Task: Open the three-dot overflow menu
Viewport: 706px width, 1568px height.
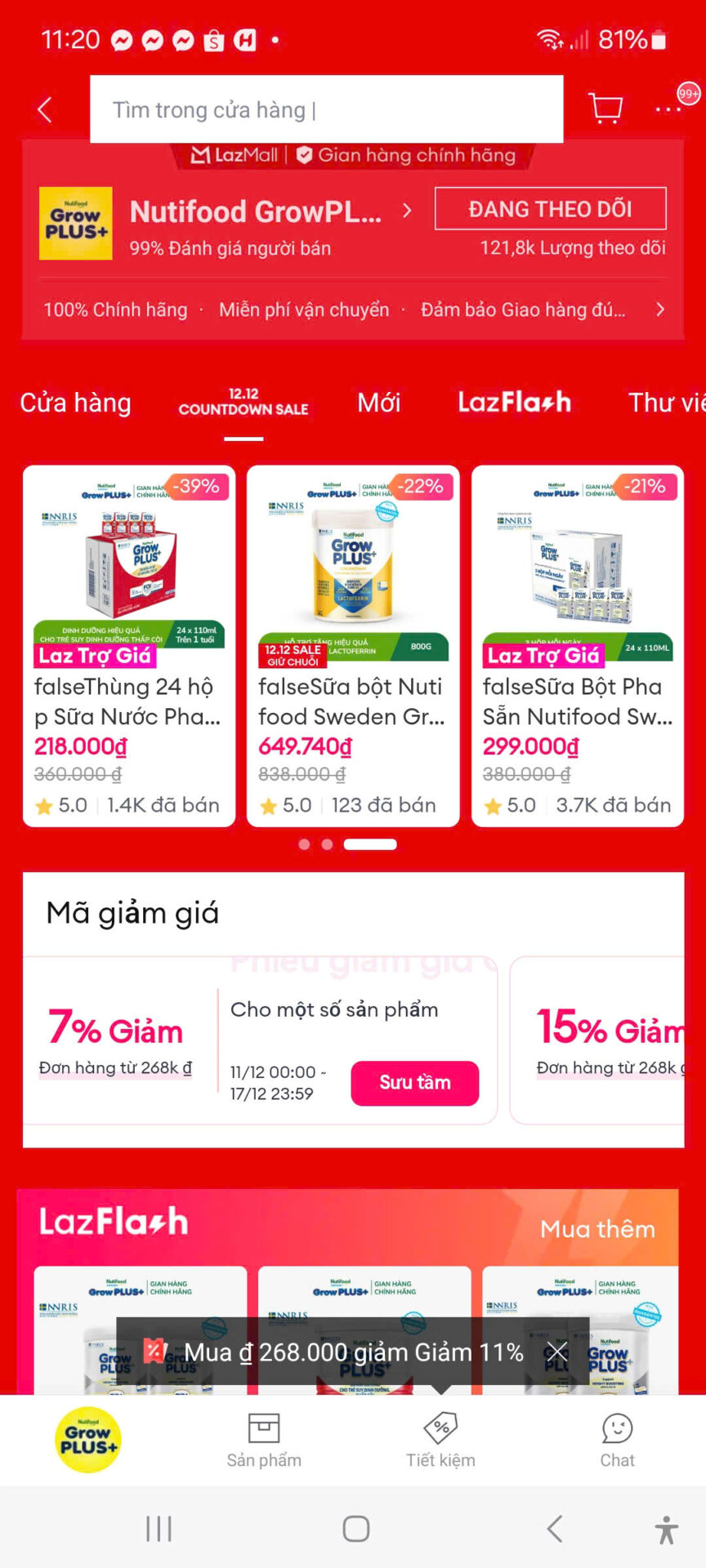Action: click(x=668, y=109)
